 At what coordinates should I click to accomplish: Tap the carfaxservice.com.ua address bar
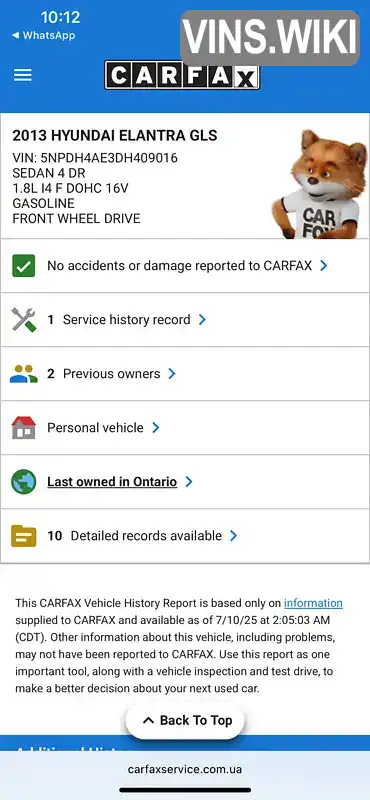pyautogui.click(x=185, y=769)
